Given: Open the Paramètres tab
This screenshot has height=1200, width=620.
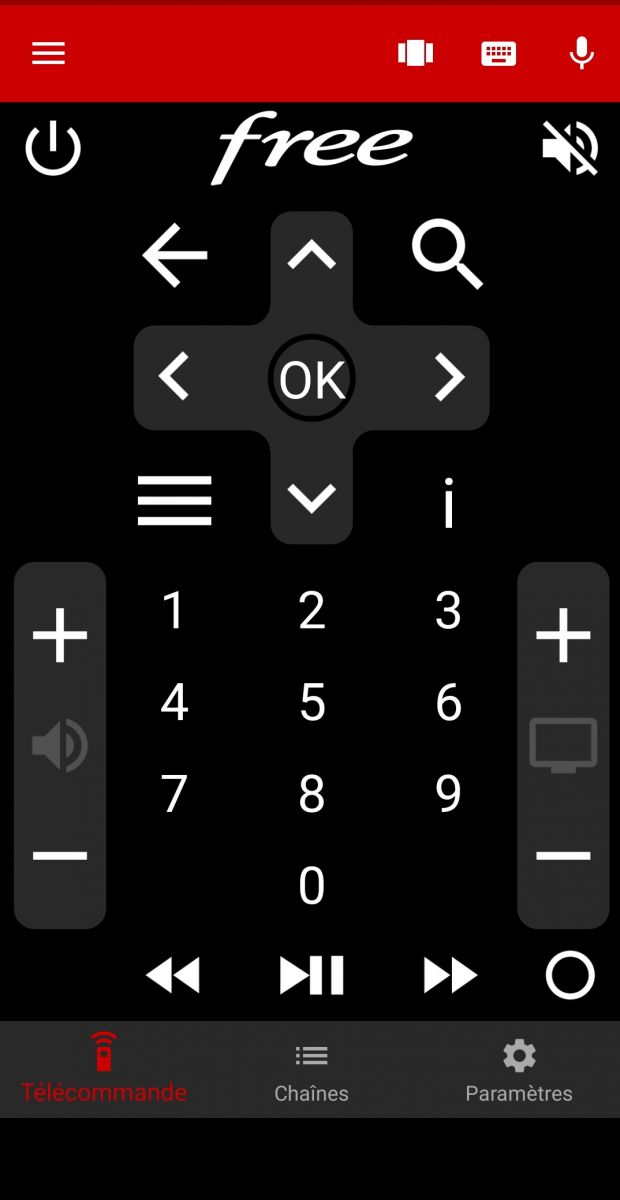Looking at the screenshot, I should (518, 1071).
